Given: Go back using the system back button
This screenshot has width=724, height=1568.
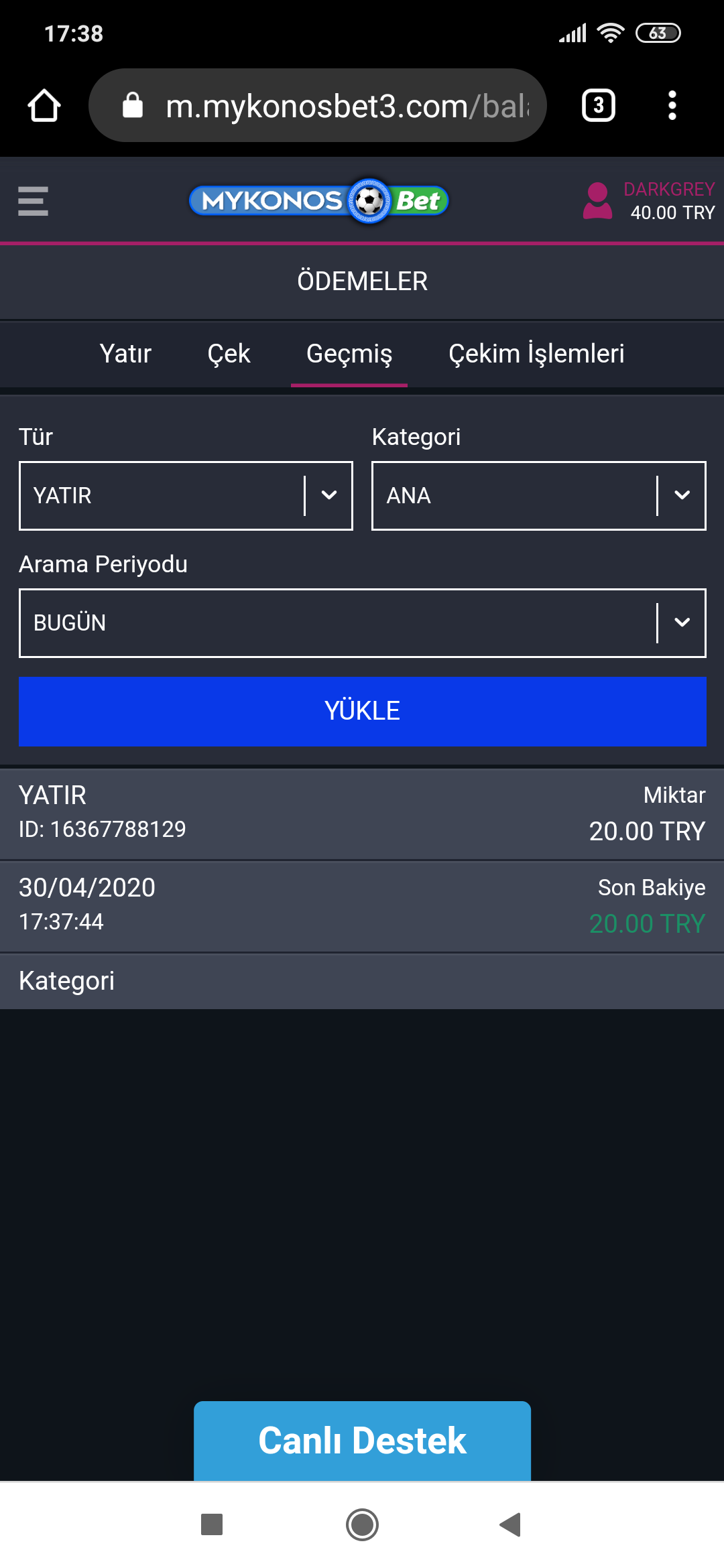Looking at the screenshot, I should 511,1524.
